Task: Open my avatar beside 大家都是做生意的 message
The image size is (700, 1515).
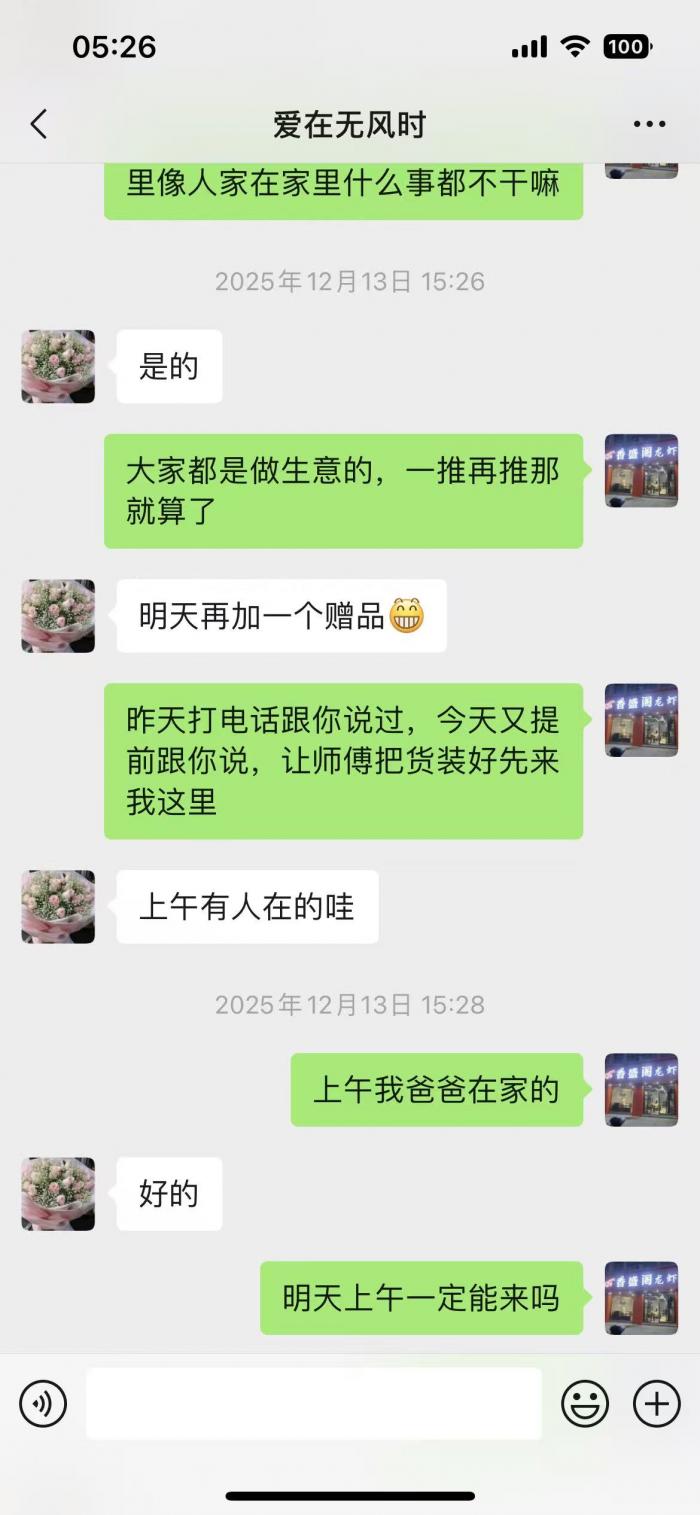Action: point(641,471)
